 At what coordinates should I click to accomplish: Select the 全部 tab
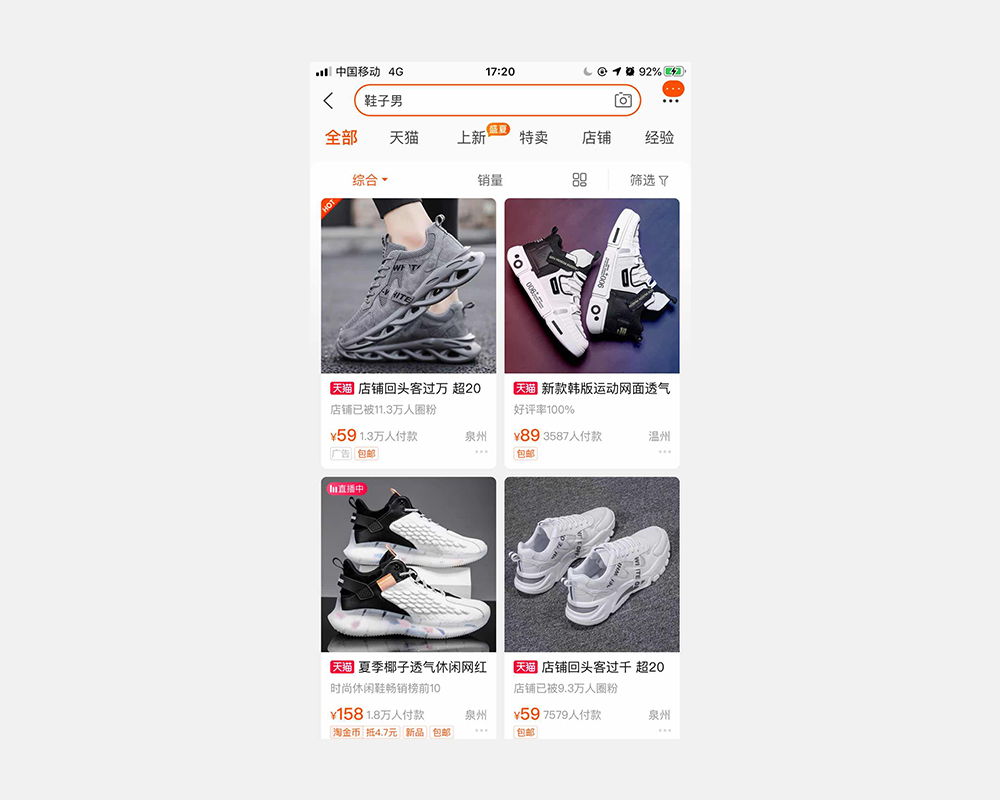[341, 138]
